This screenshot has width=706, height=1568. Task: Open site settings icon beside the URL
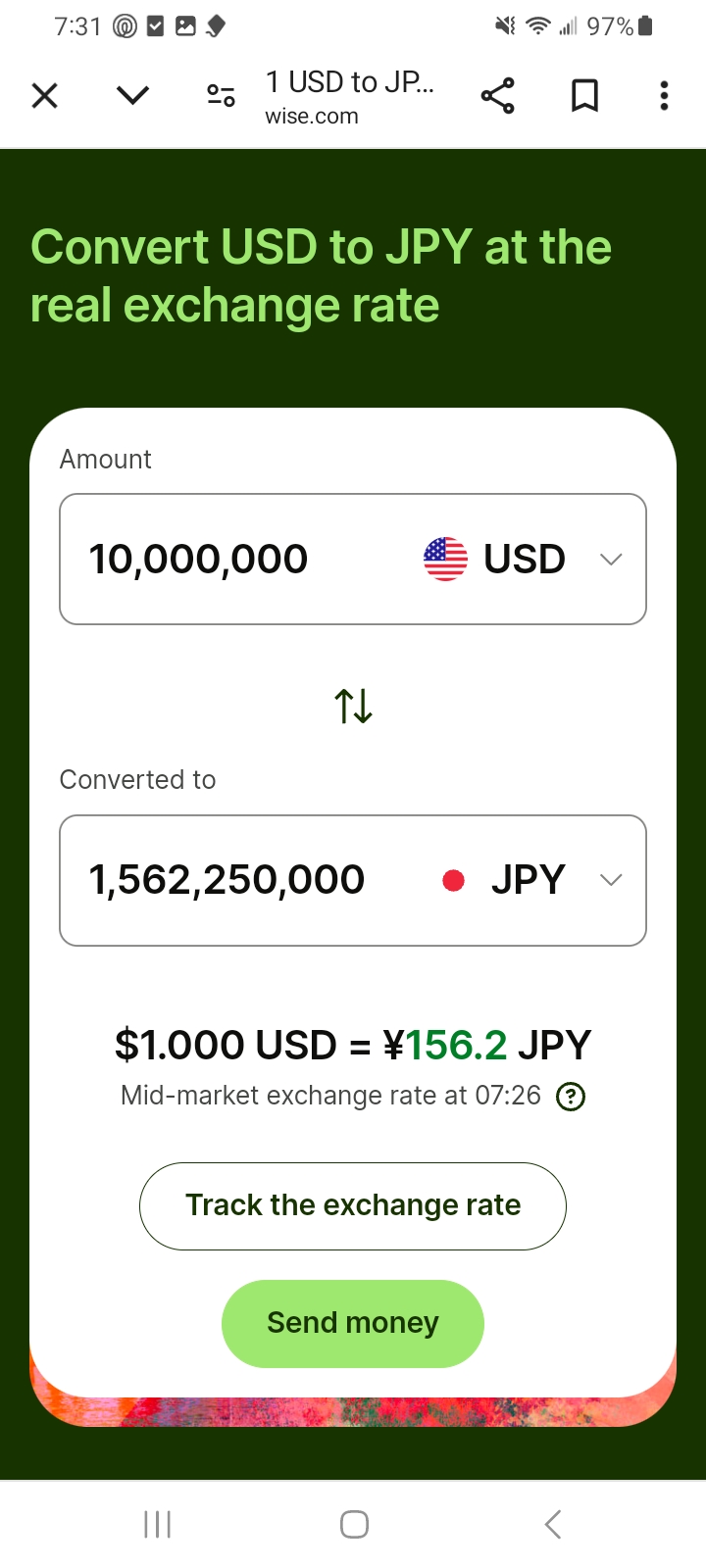tap(221, 96)
